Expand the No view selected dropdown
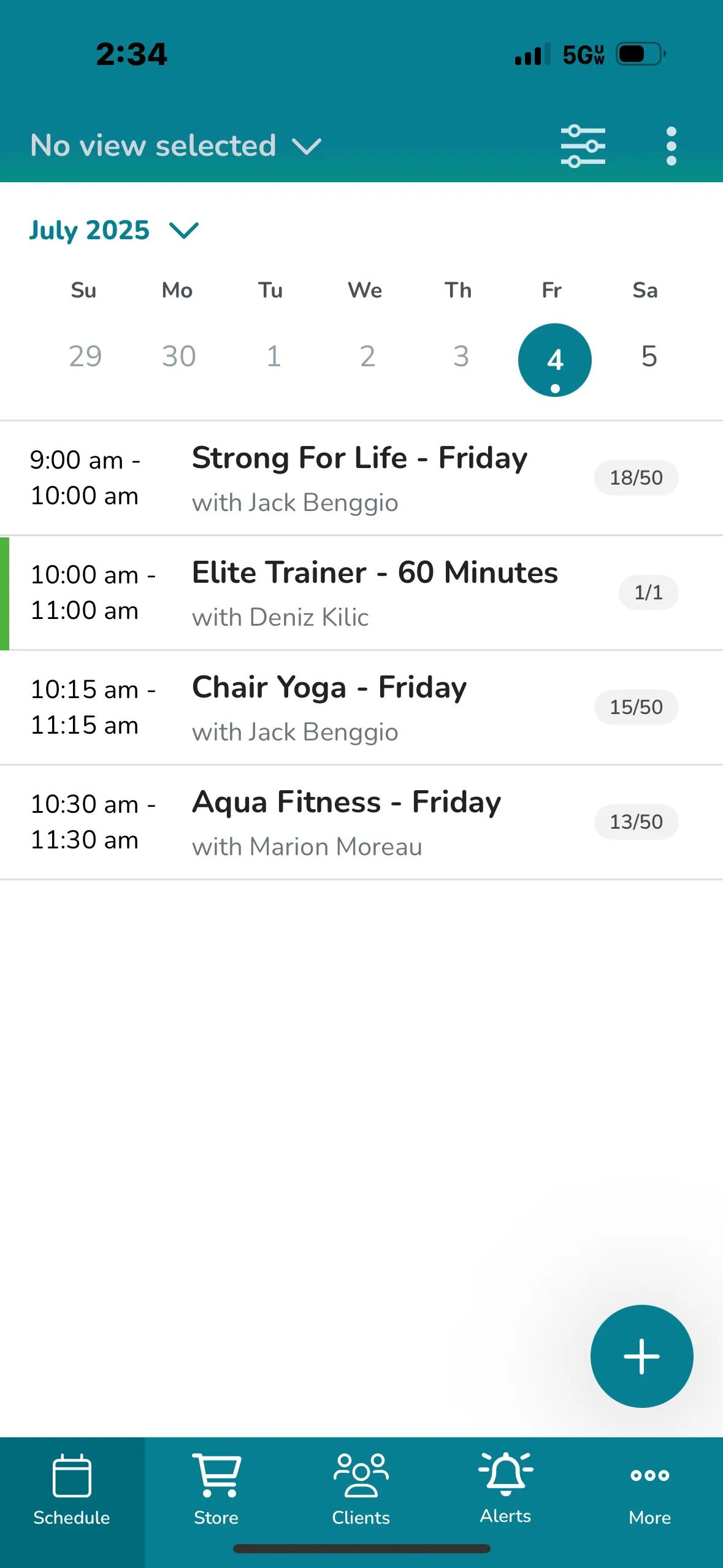 pos(175,146)
